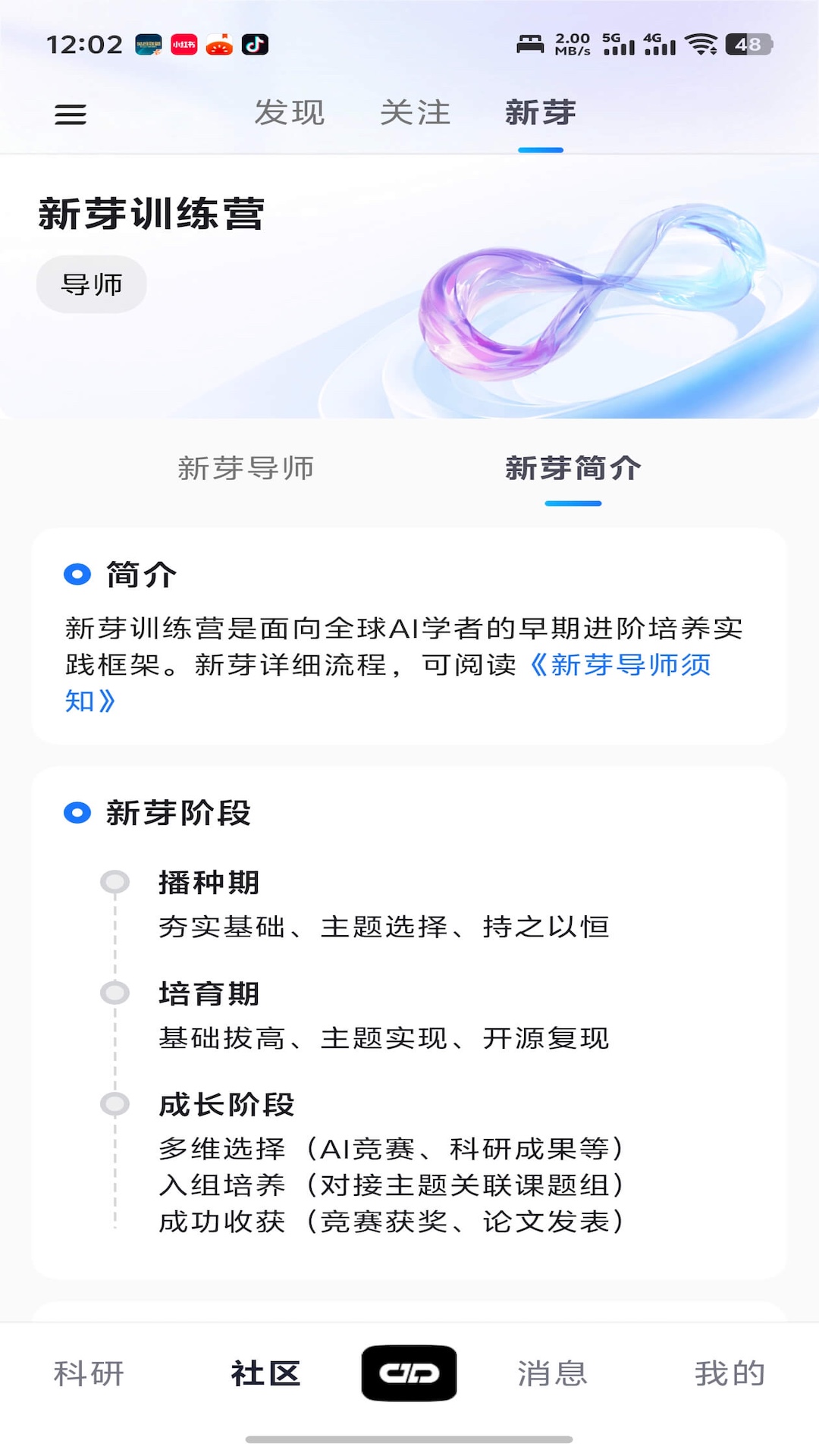
Task: Switch to the 发现 tab
Action: pyautogui.click(x=291, y=112)
